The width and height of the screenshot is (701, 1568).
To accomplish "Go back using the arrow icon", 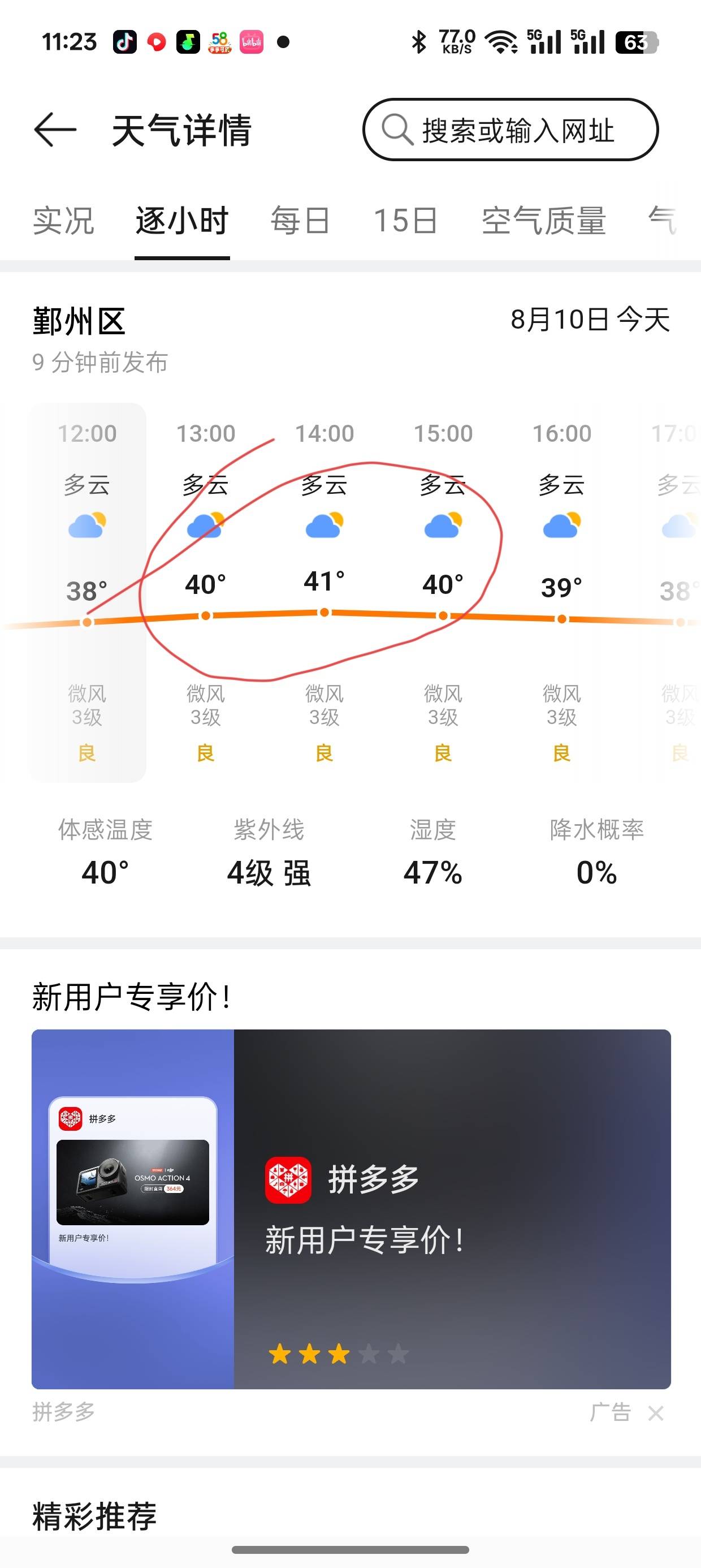I will [55, 130].
